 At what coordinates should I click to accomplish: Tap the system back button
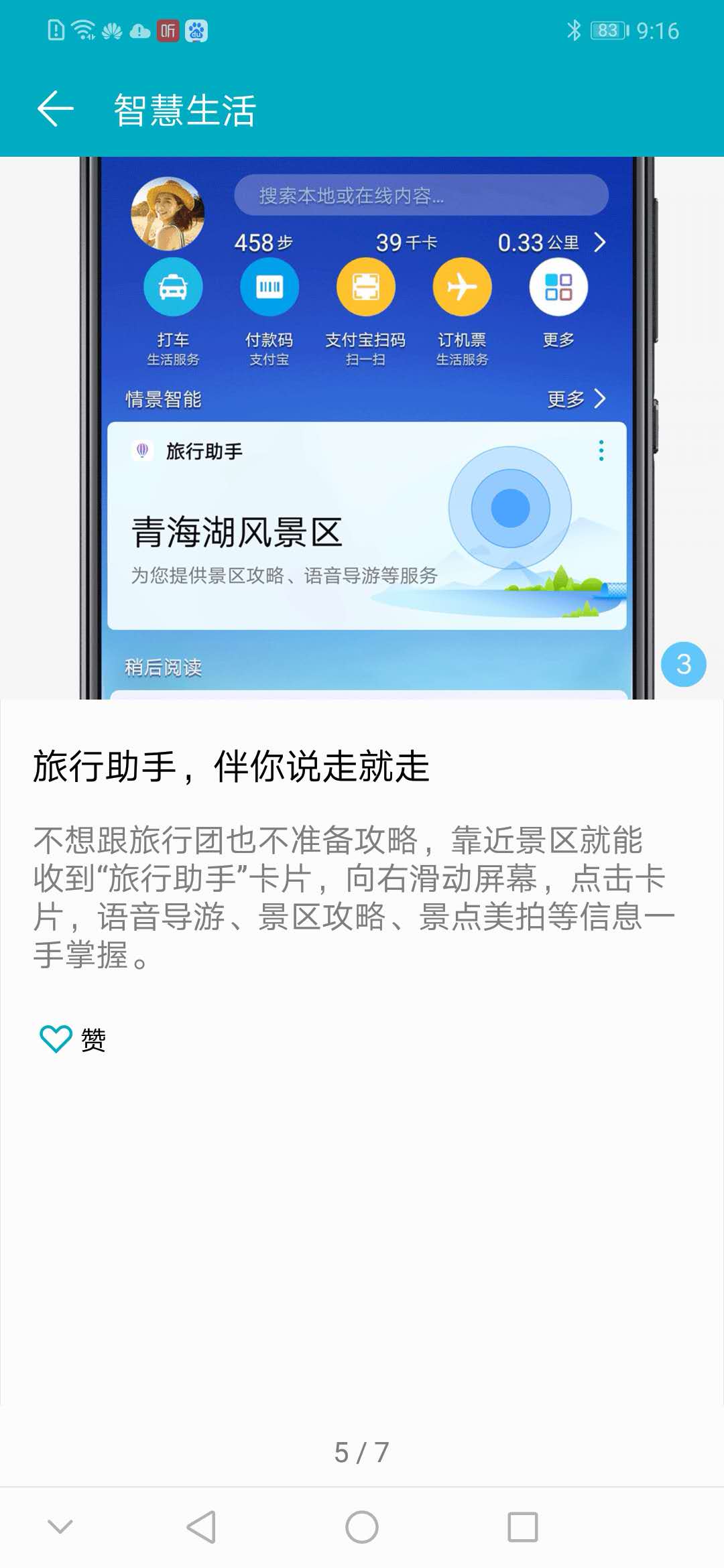201,1527
